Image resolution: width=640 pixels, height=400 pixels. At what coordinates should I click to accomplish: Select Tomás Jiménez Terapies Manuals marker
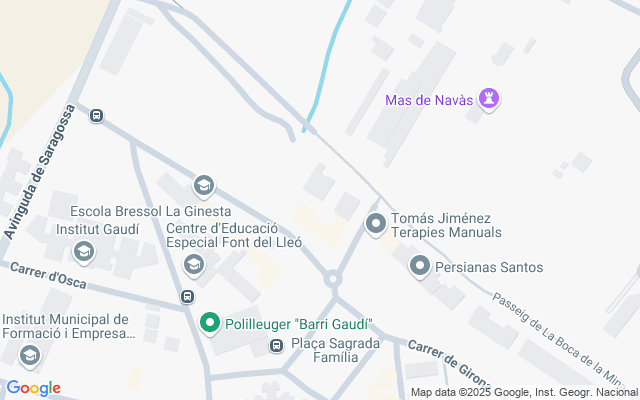(376, 222)
